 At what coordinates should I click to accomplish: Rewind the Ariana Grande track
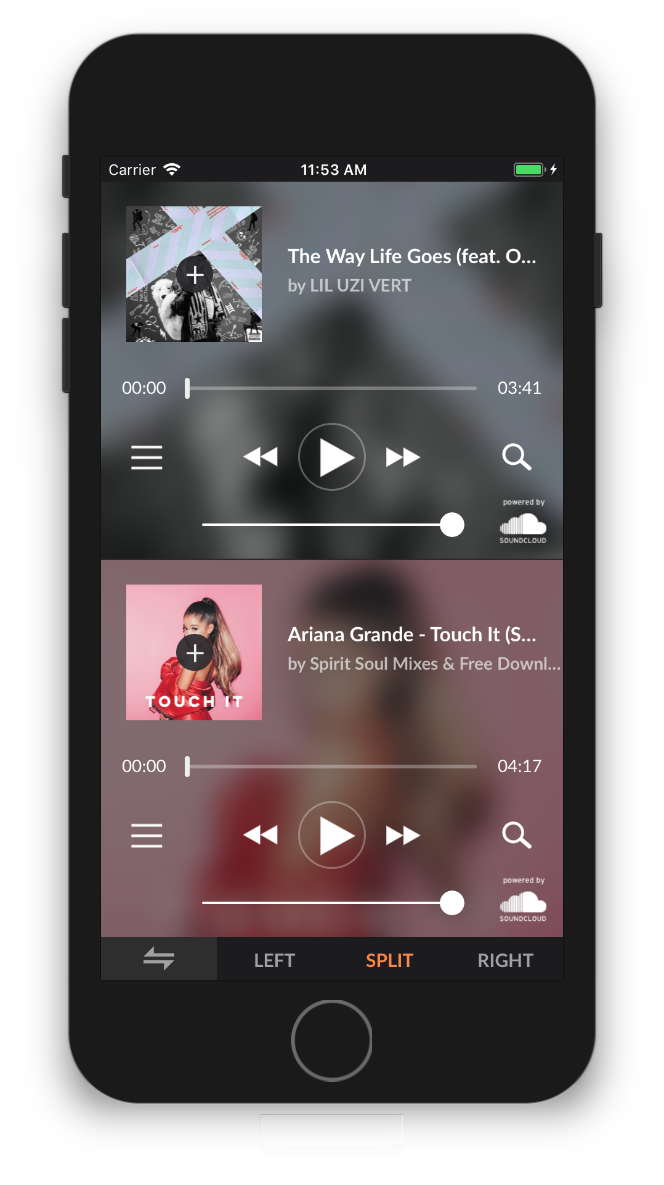[261, 835]
